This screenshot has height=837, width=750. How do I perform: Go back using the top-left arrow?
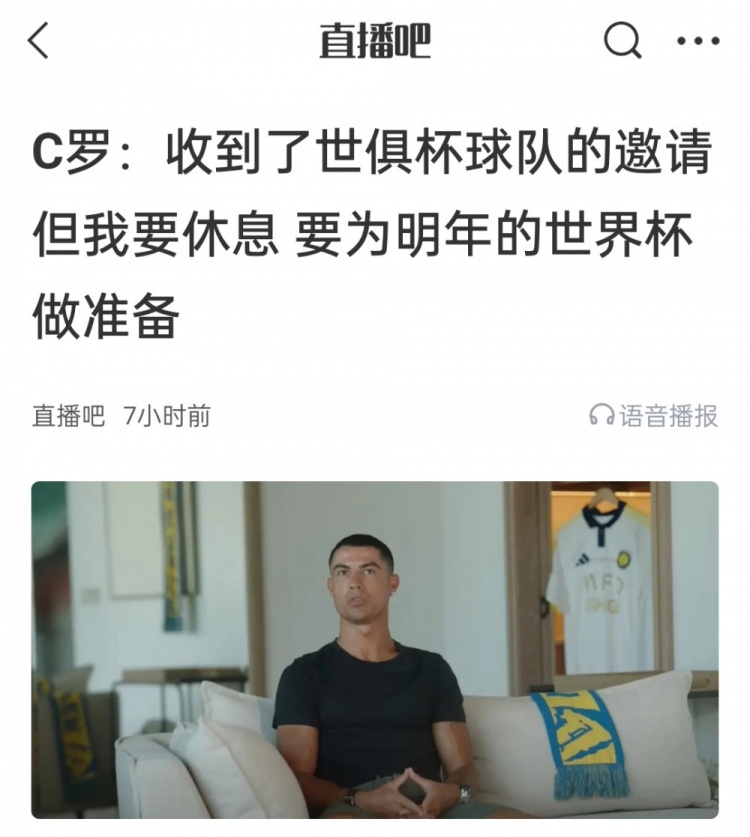38,41
